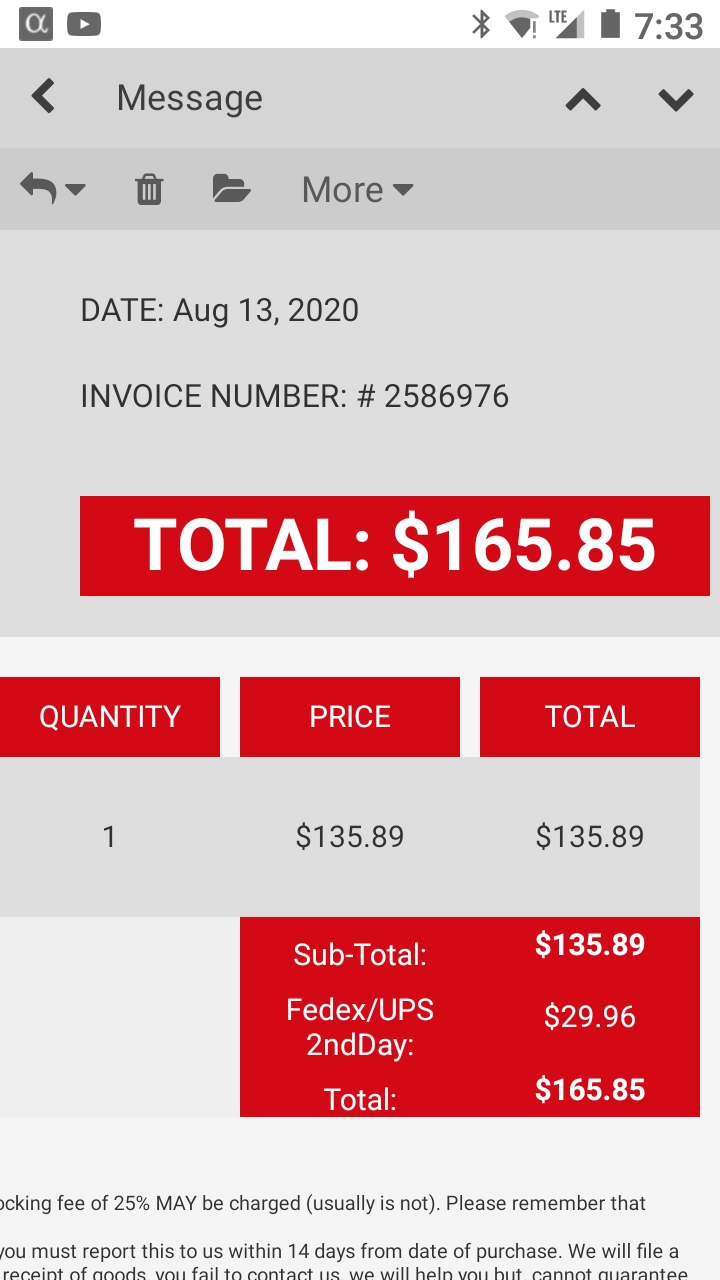This screenshot has height=1280, width=720.
Task: Delete this message with trash icon
Action: click(149, 188)
